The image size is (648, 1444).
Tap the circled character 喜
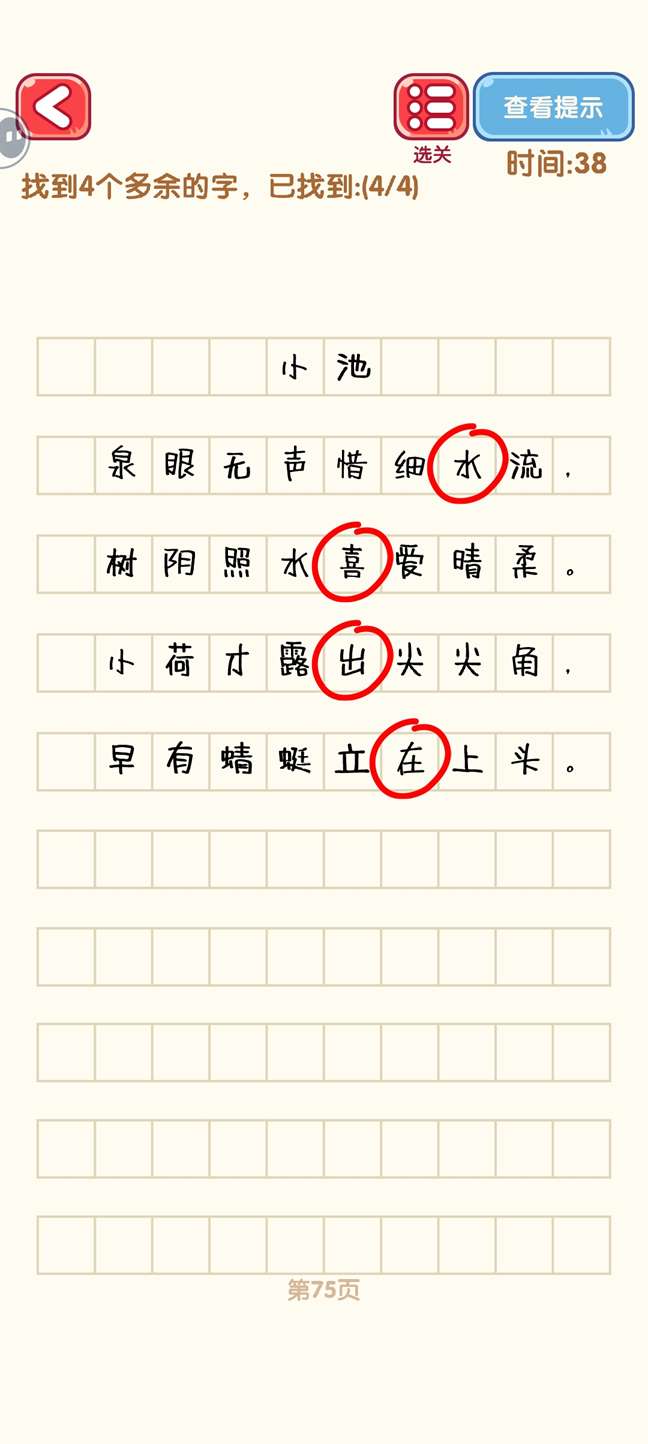(x=352, y=564)
